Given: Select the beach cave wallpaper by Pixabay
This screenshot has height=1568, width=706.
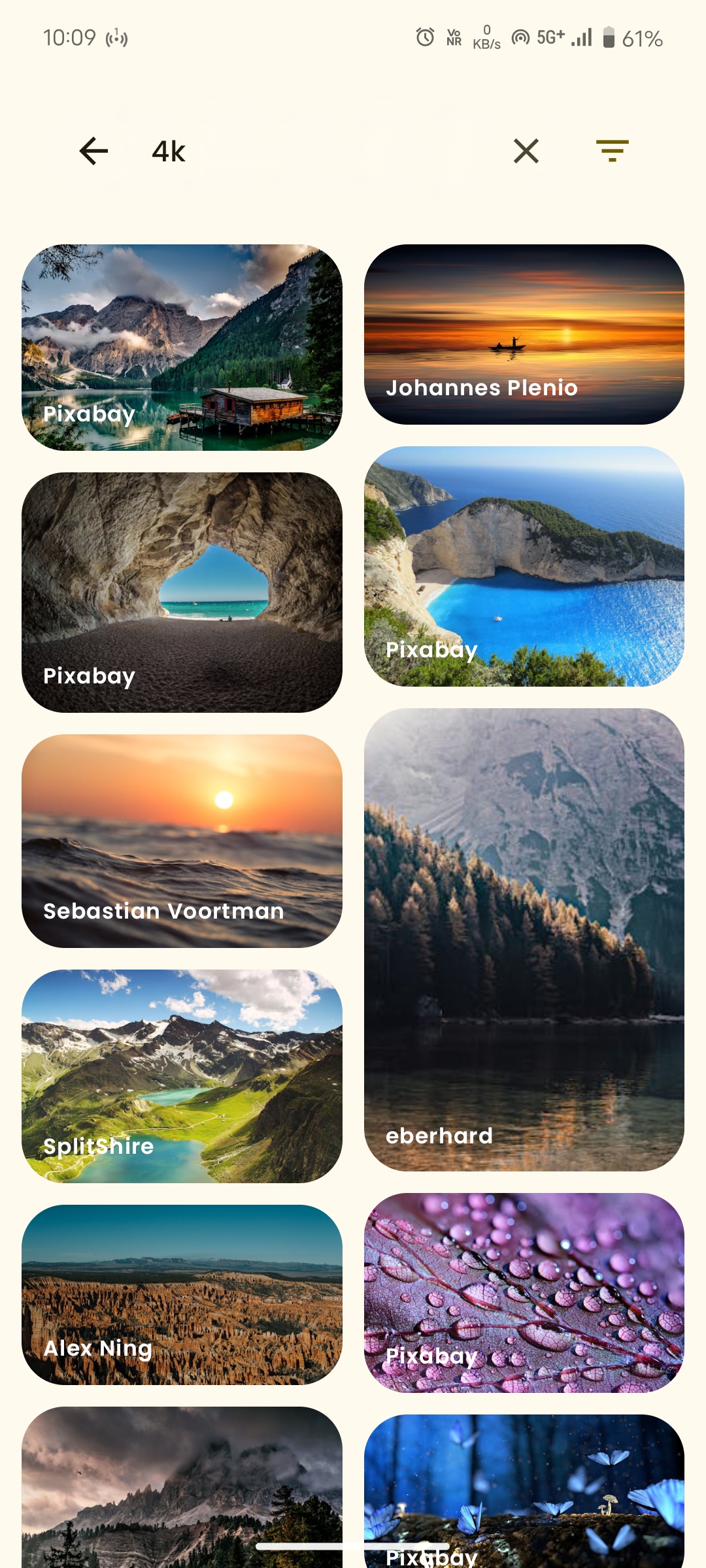Looking at the screenshot, I should click(182, 591).
